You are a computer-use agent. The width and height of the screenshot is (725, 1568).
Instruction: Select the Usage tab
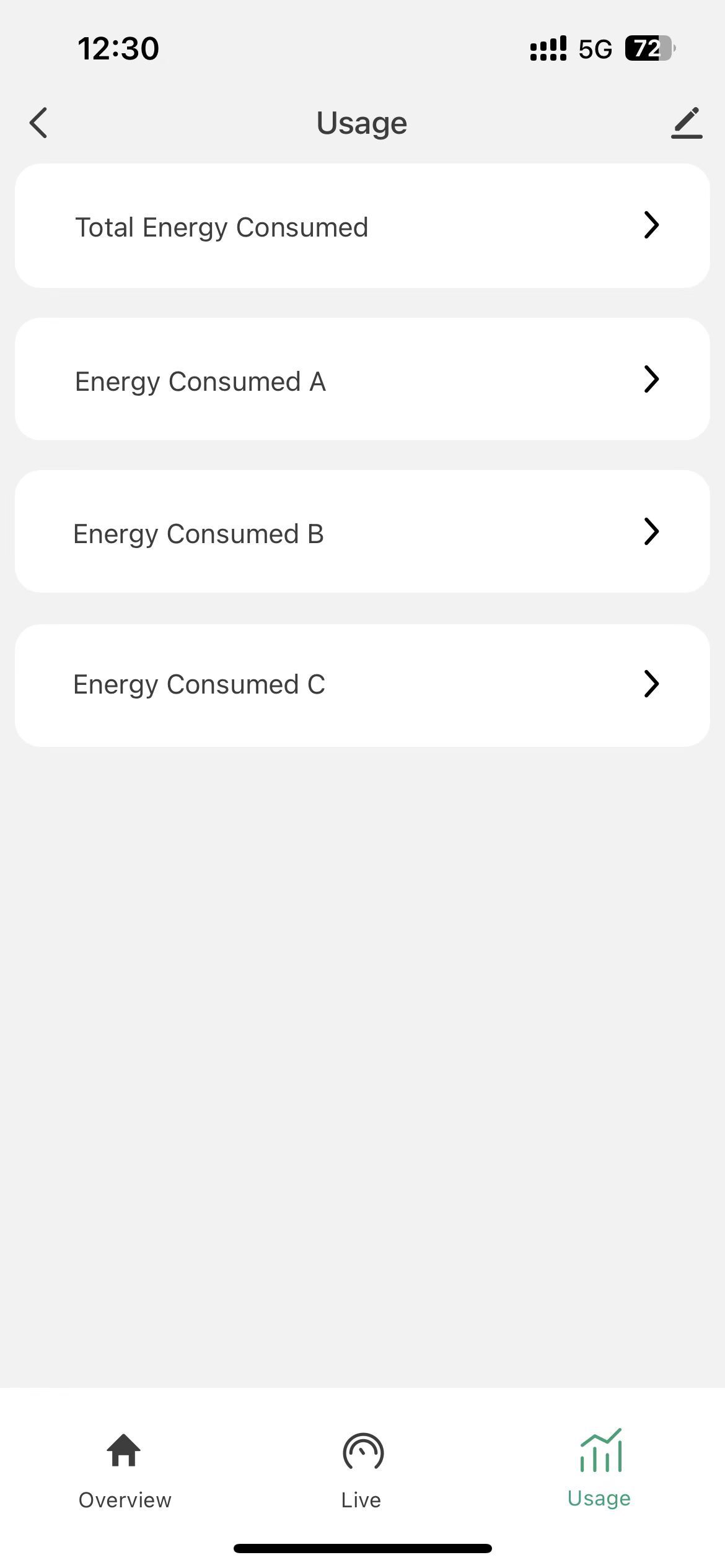599,1469
